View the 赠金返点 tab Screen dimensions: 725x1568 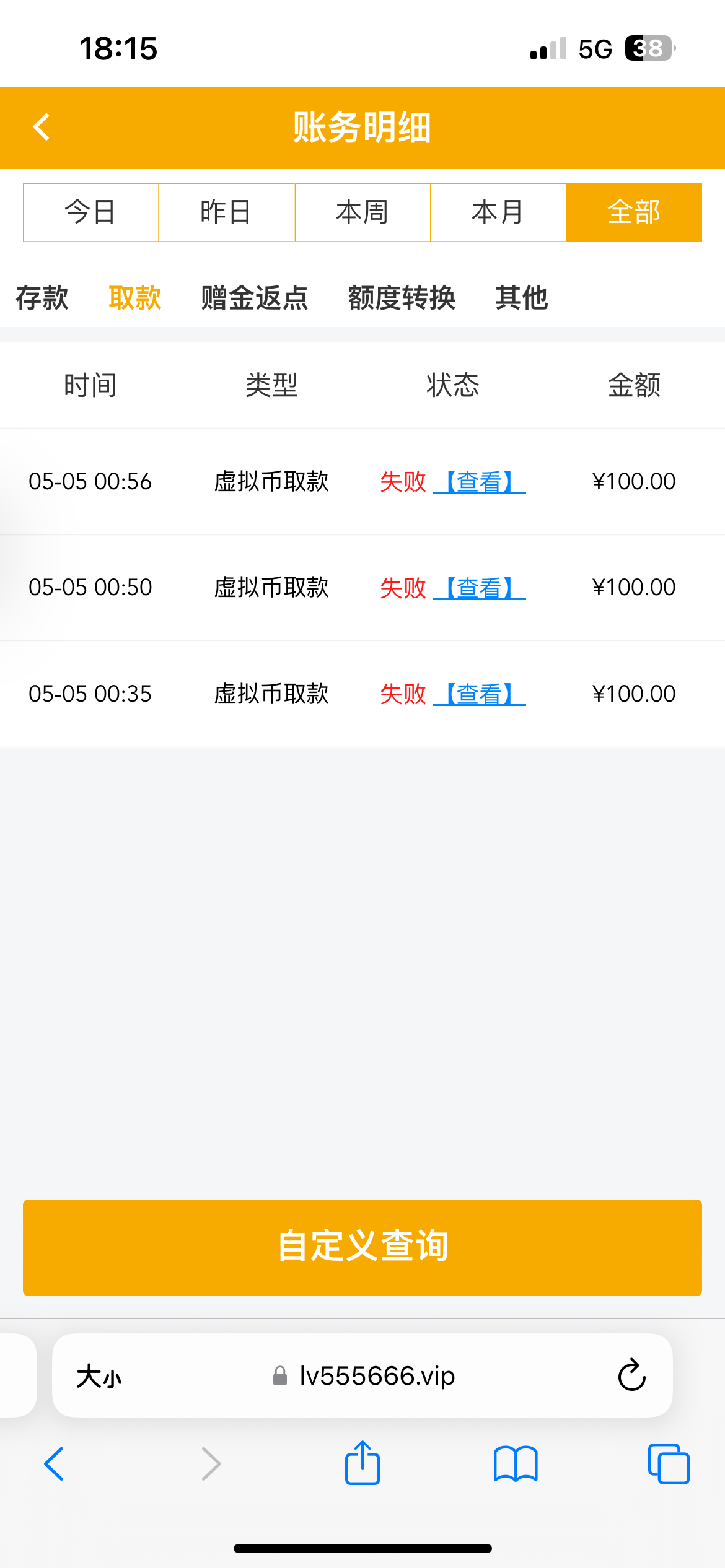tap(254, 298)
